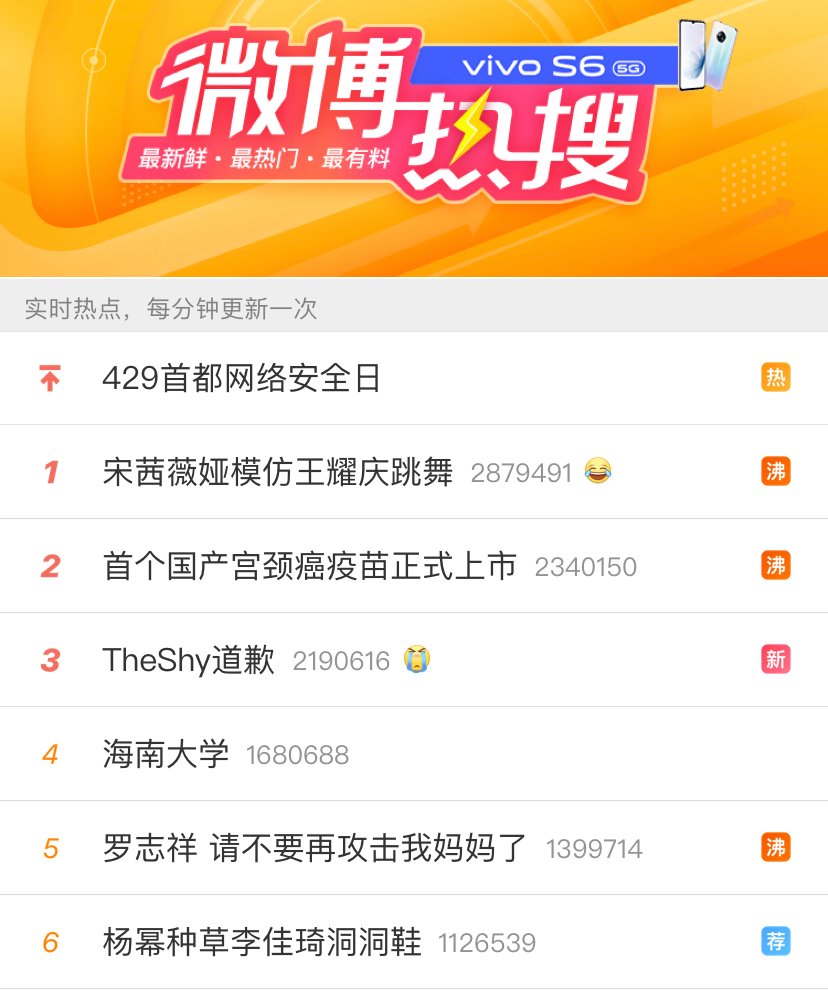Select the 海南大学 trending entry
This screenshot has height=998, width=828.
pyautogui.click(x=166, y=754)
